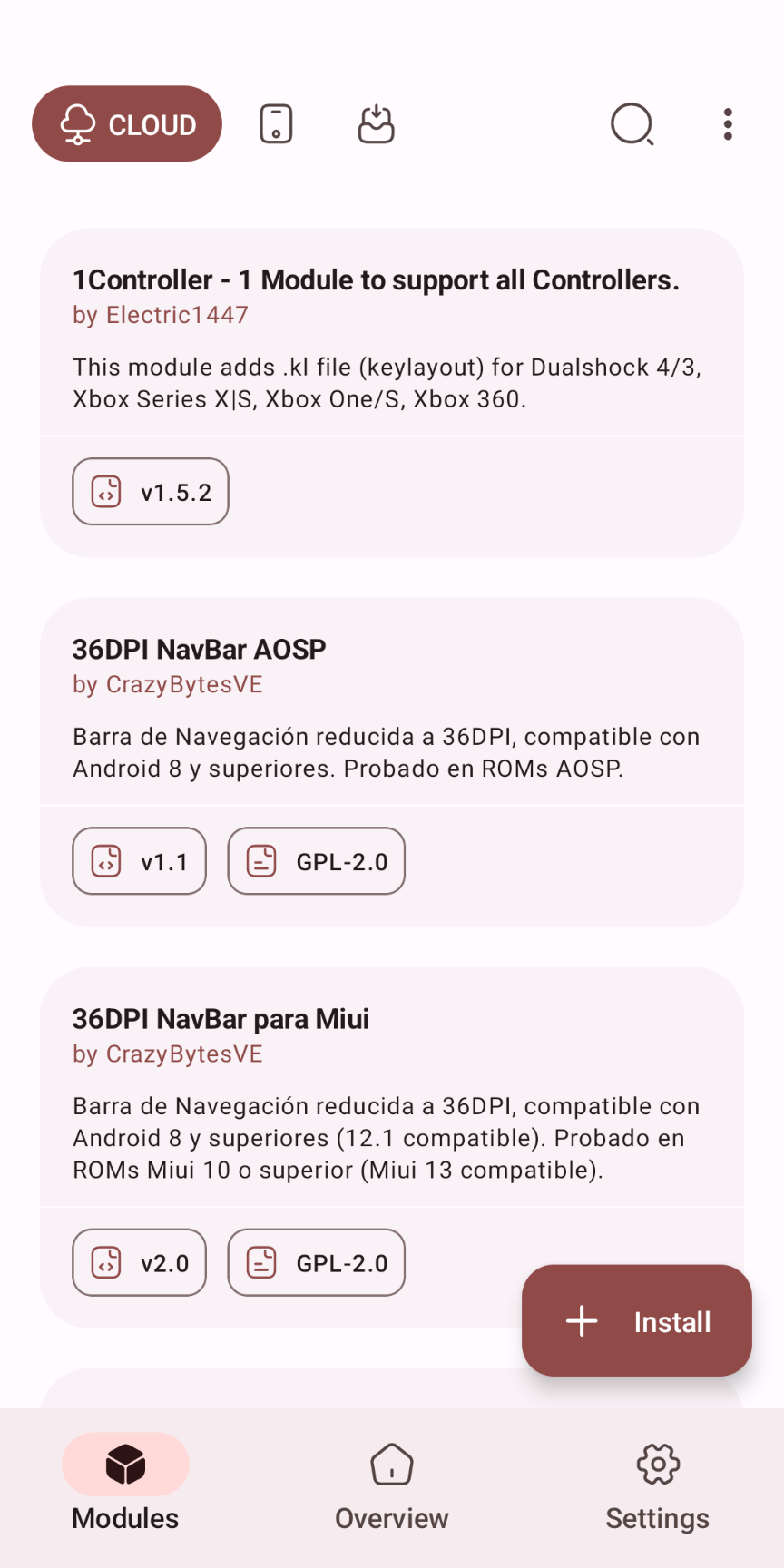Select the Cloud modules tab
Viewport: 784px width, 1568px height.
(127, 124)
